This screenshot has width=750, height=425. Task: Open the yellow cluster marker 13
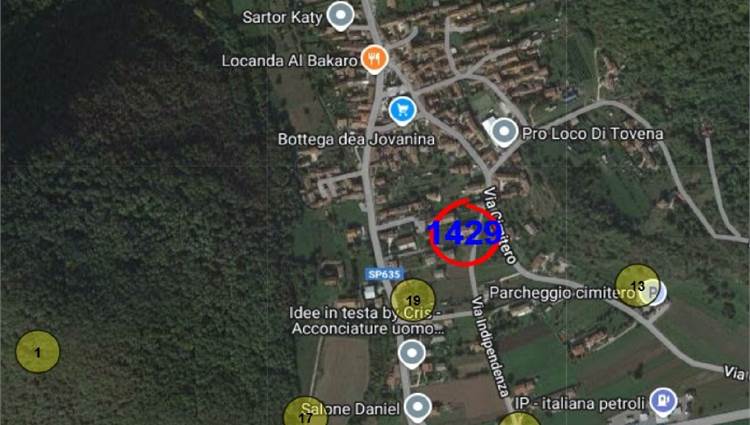pyautogui.click(x=637, y=286)
